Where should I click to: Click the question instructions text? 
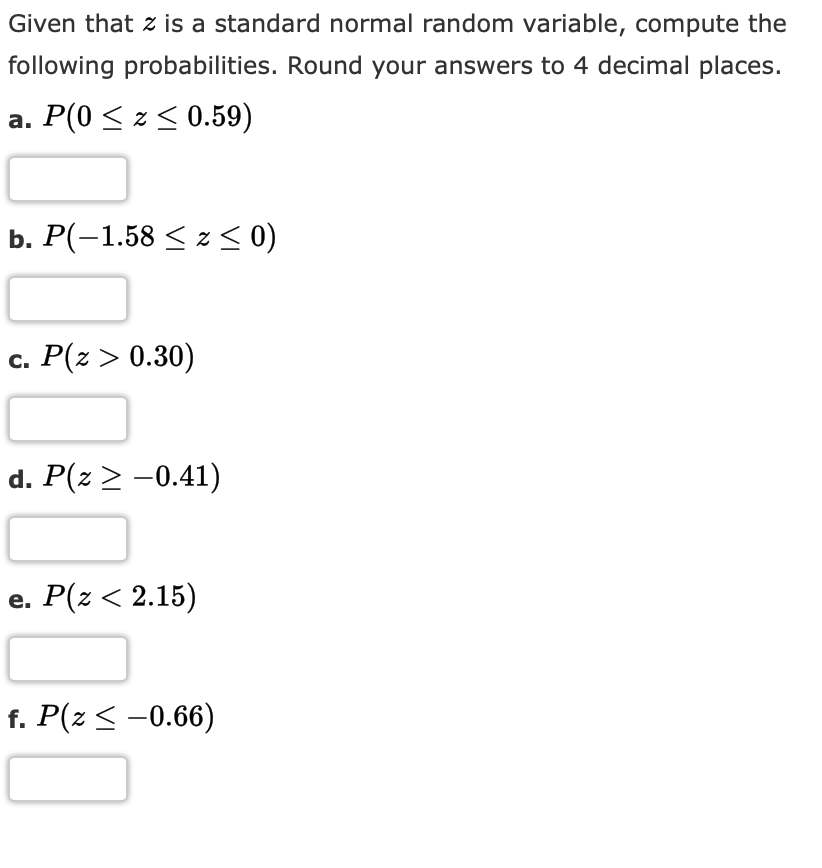pos(400,45)
